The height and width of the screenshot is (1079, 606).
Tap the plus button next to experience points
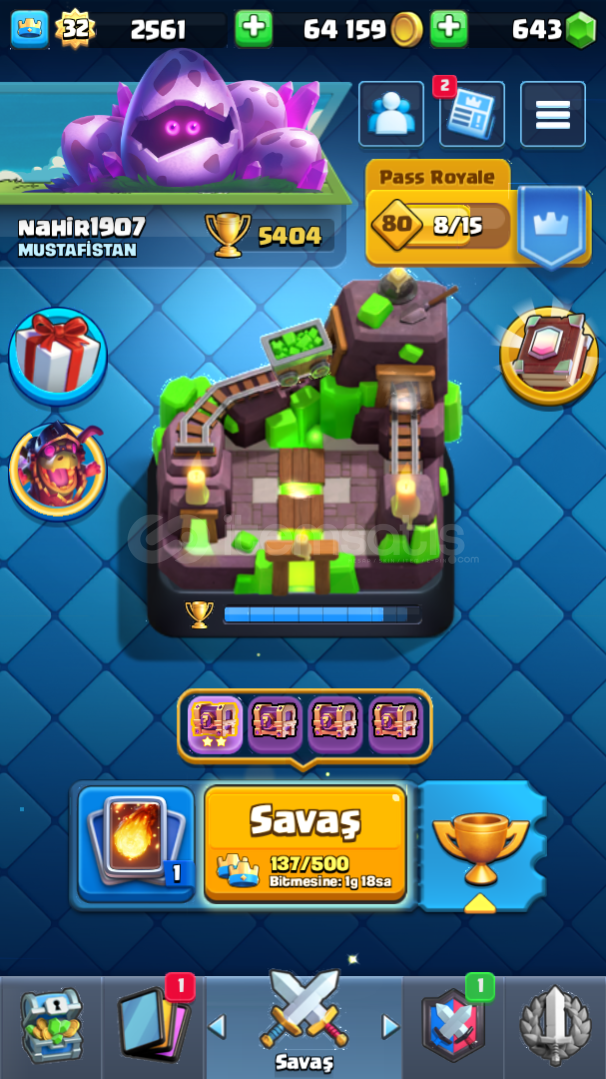point(253,28)
